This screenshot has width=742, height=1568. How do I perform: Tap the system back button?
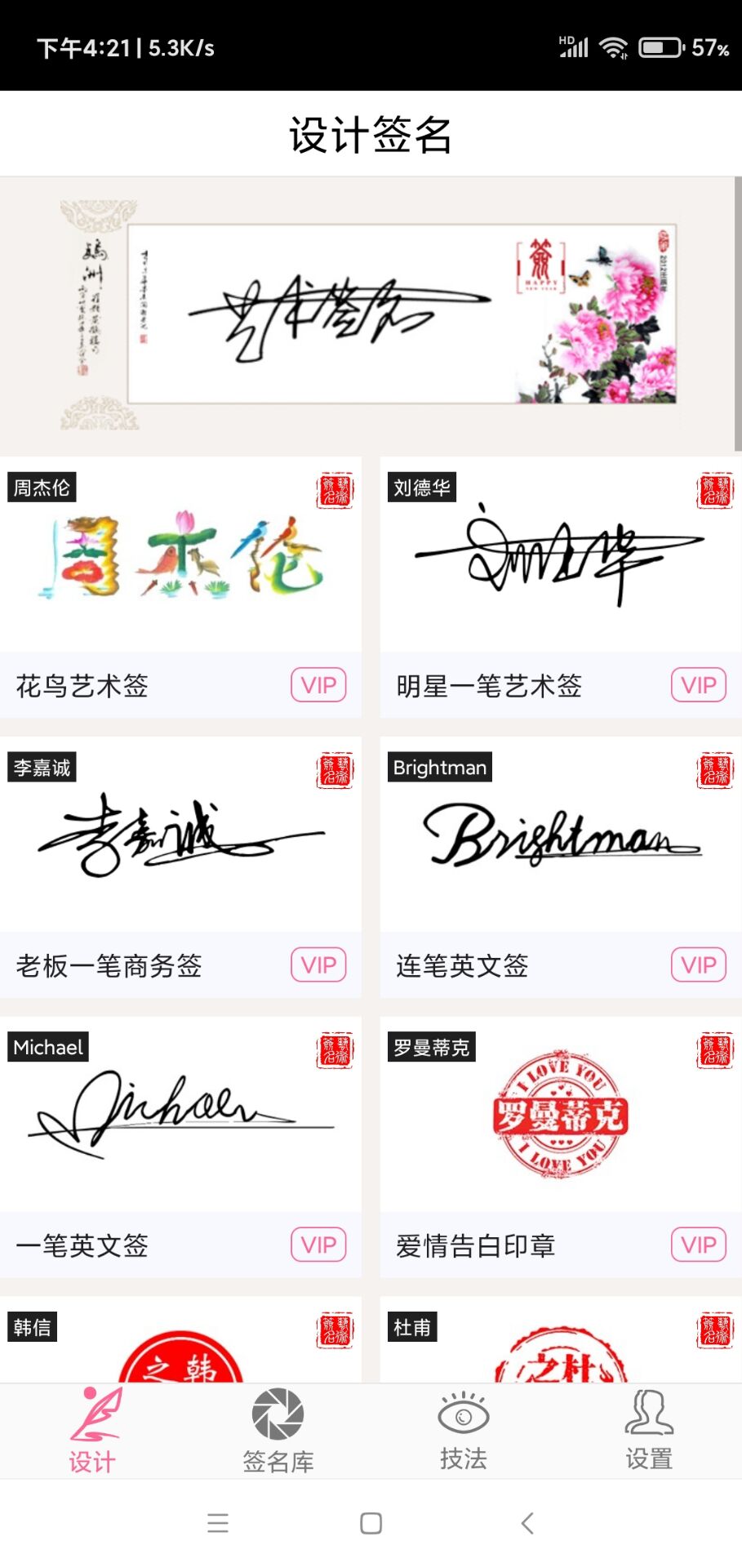[527, 1523]
